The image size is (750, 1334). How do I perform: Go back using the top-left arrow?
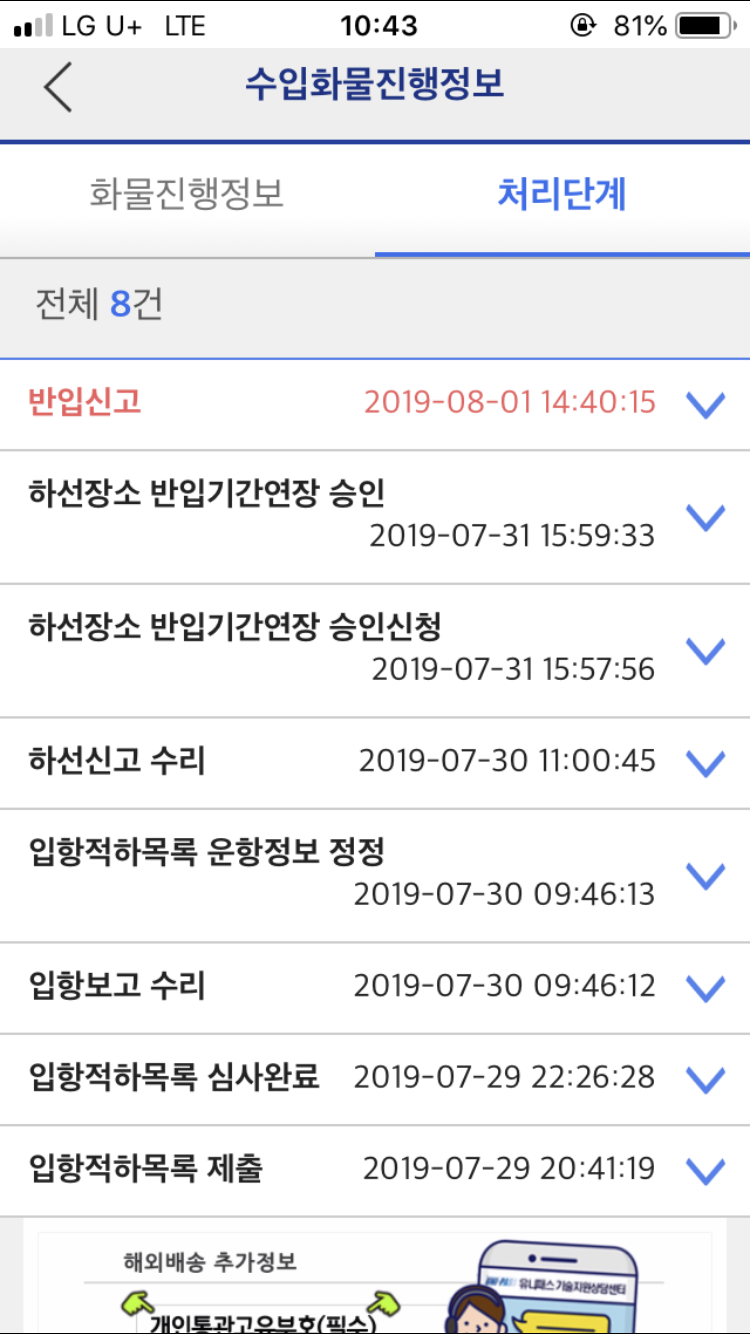[58, 87]
